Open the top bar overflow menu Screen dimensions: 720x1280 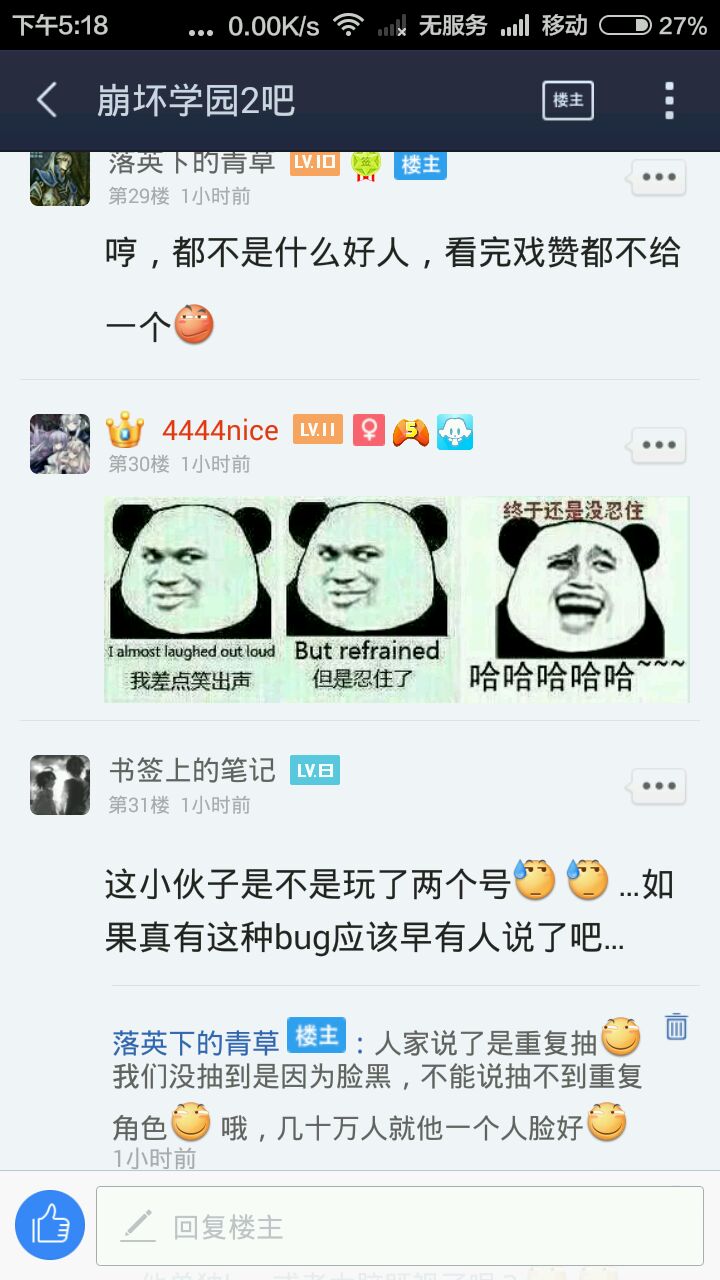click(669, 100)
